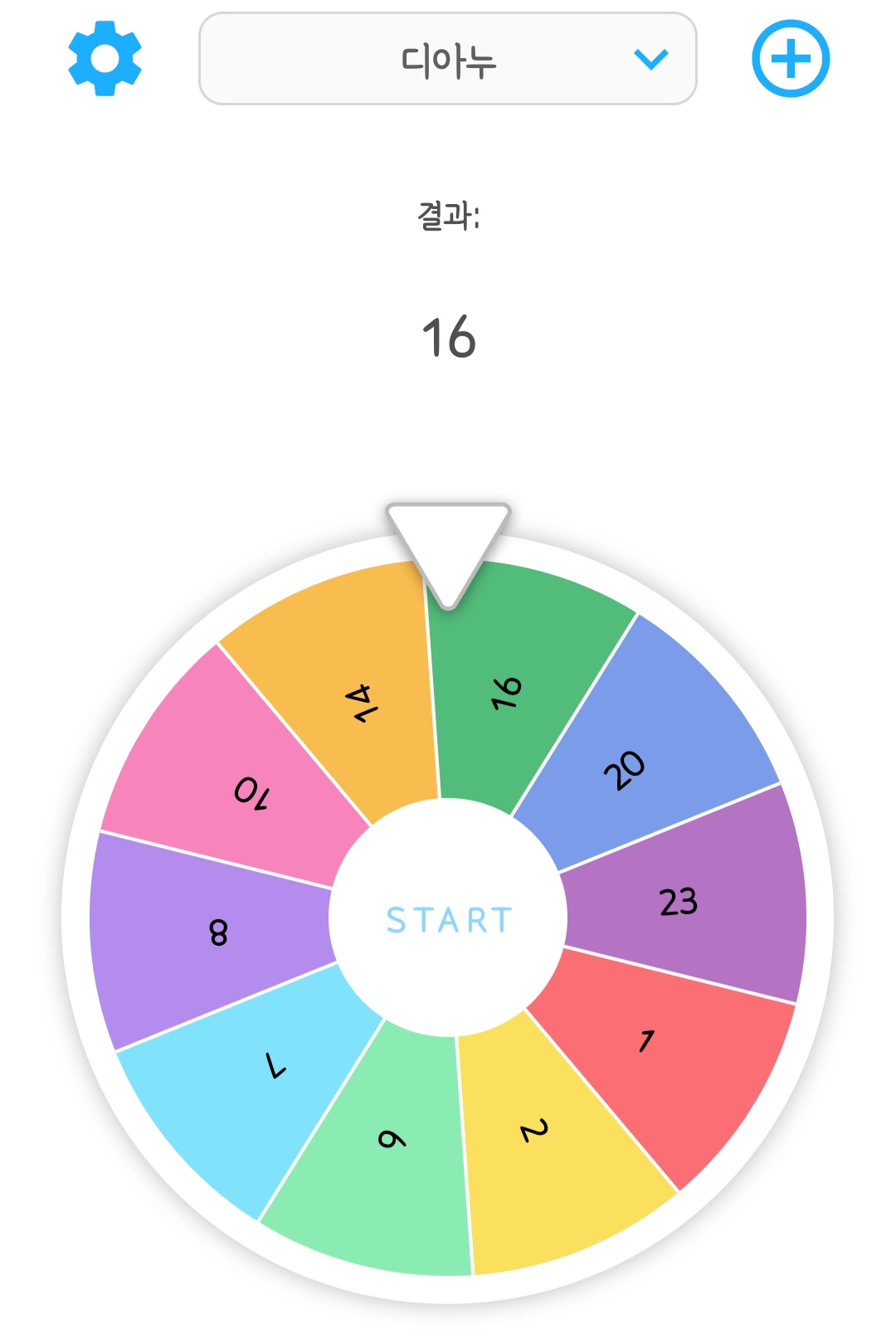Image resolution: width=896 pixels, height=1344 pixels.
Task: Add a new wheel with plus icon
Action: click(x=790, y=59)
